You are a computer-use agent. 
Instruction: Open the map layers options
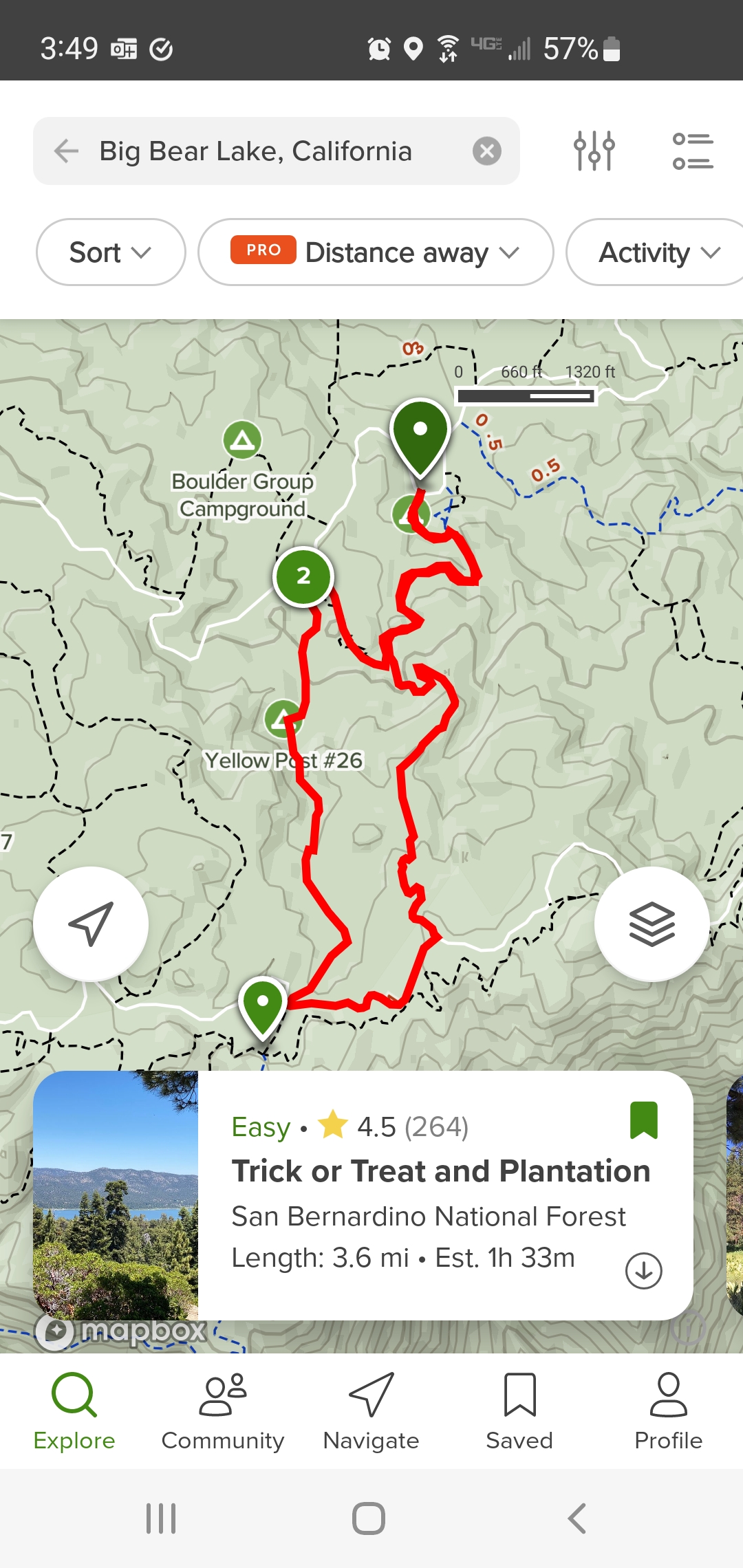pyautogui.click(x=652, y=924)
